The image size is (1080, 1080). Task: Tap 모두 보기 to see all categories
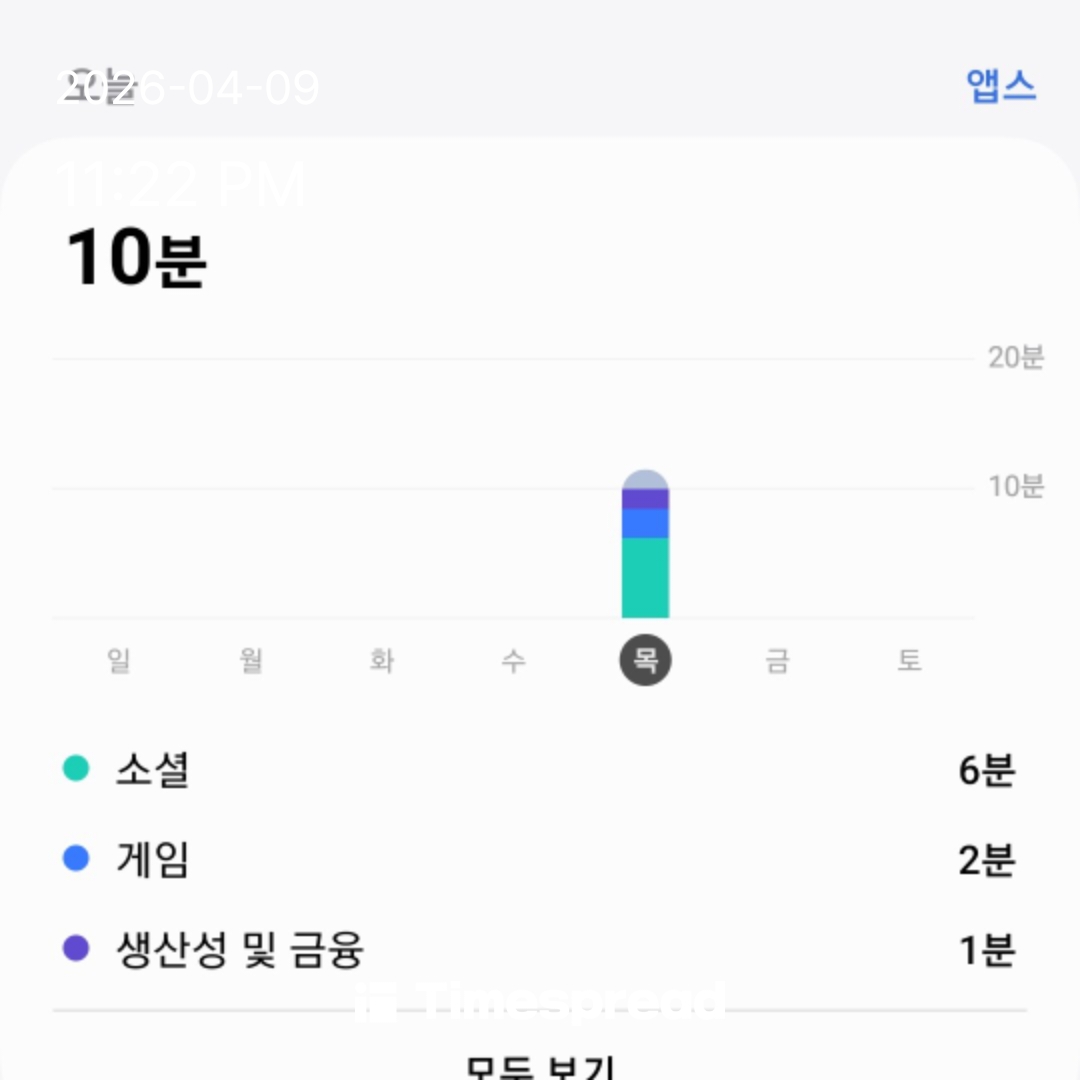(540, 1062)
